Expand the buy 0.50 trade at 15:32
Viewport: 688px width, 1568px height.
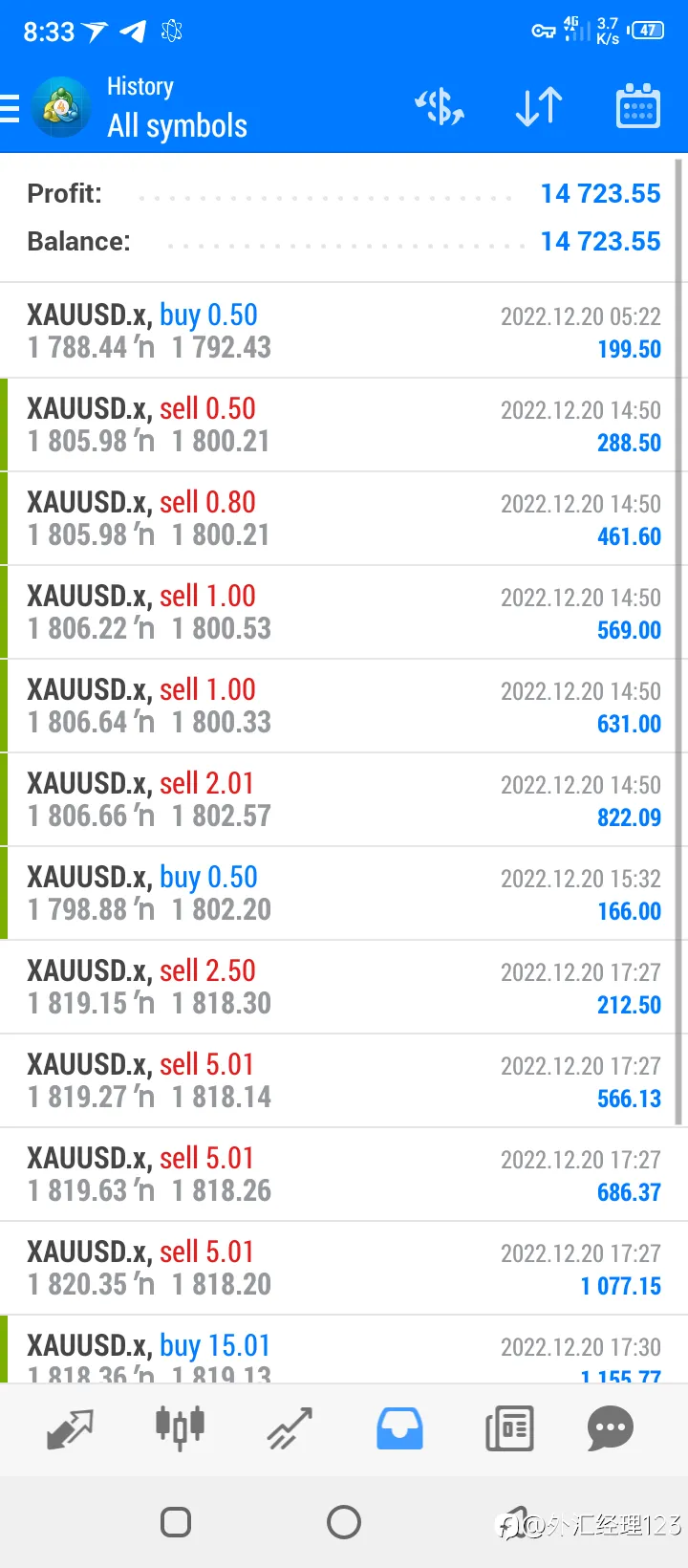point(344,893)
